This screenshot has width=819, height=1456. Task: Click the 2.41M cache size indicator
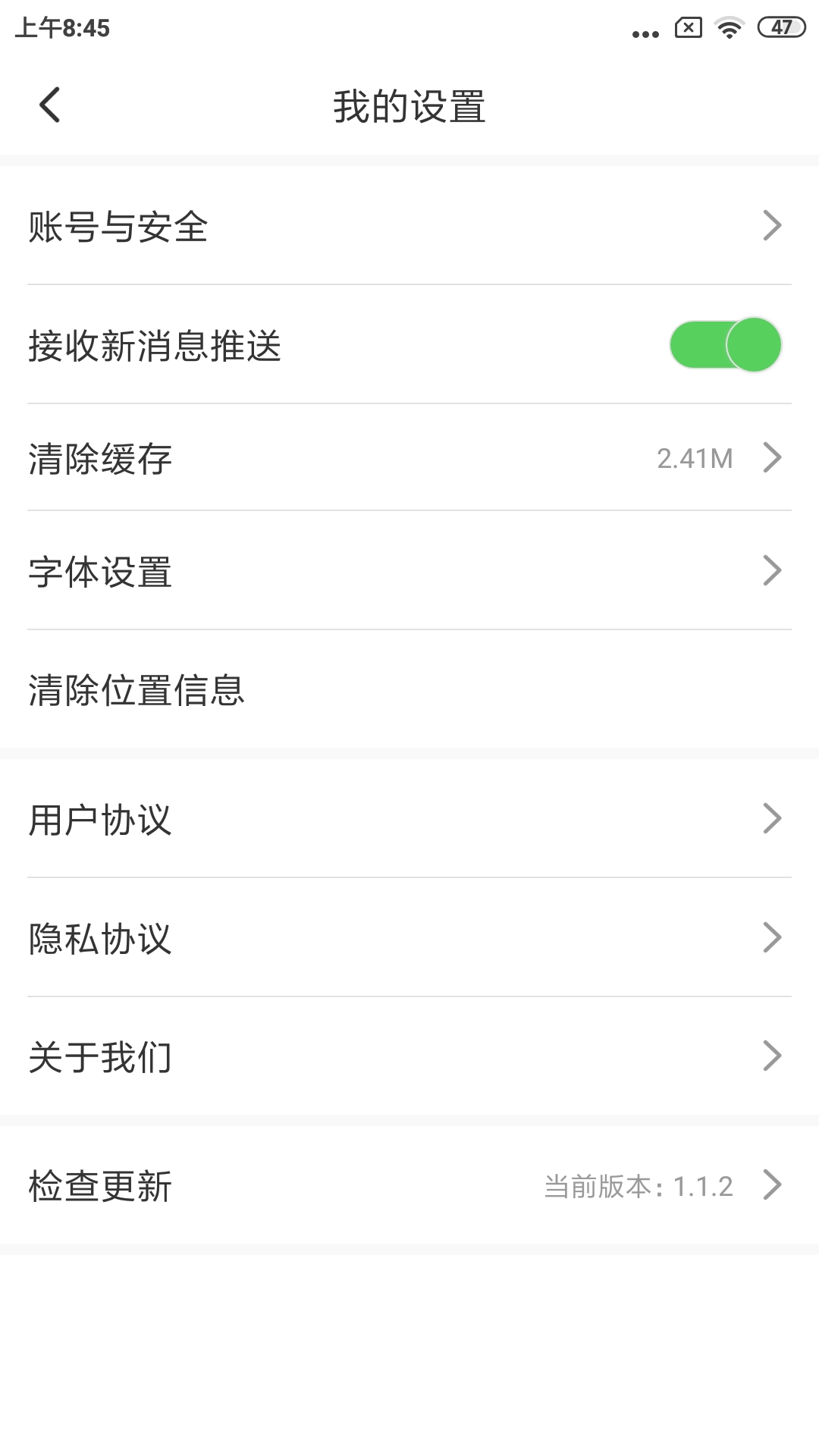coord(695,457)
